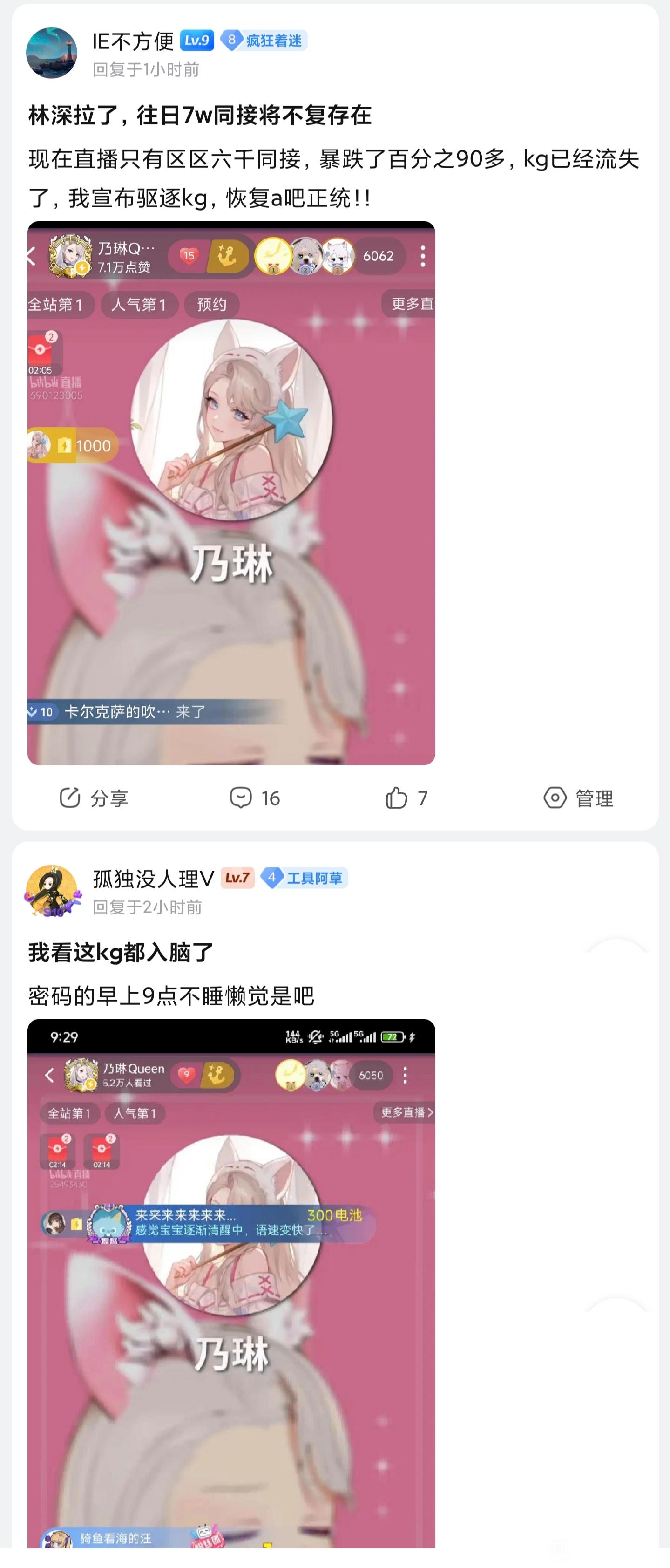View the image in 孤独没人理V's post
Viewport: 670px width, 1568px height.
click(231, 1283)
